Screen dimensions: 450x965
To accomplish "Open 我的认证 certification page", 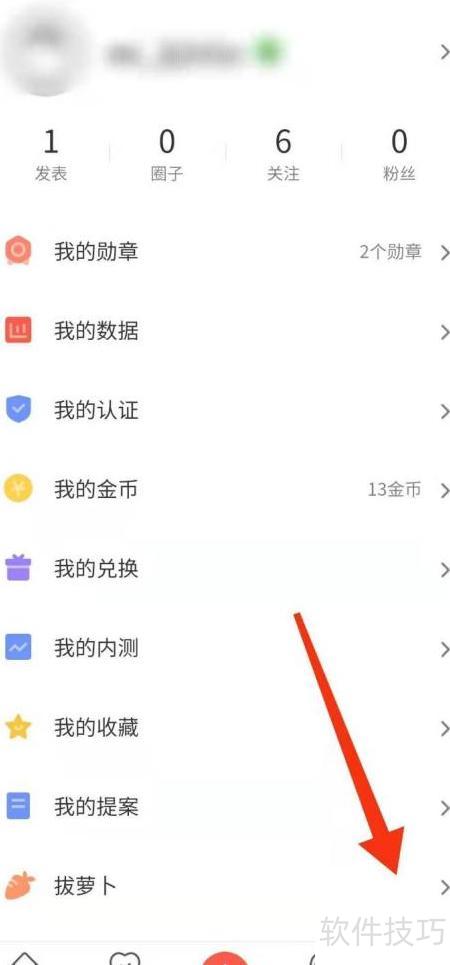I will (x=225, y=410).
